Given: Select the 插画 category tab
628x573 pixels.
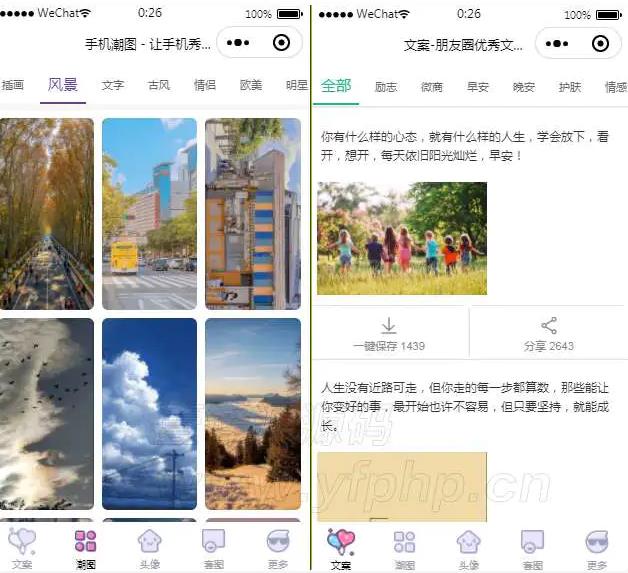Looking at the screenshot, I should click(x=13, y=86).
